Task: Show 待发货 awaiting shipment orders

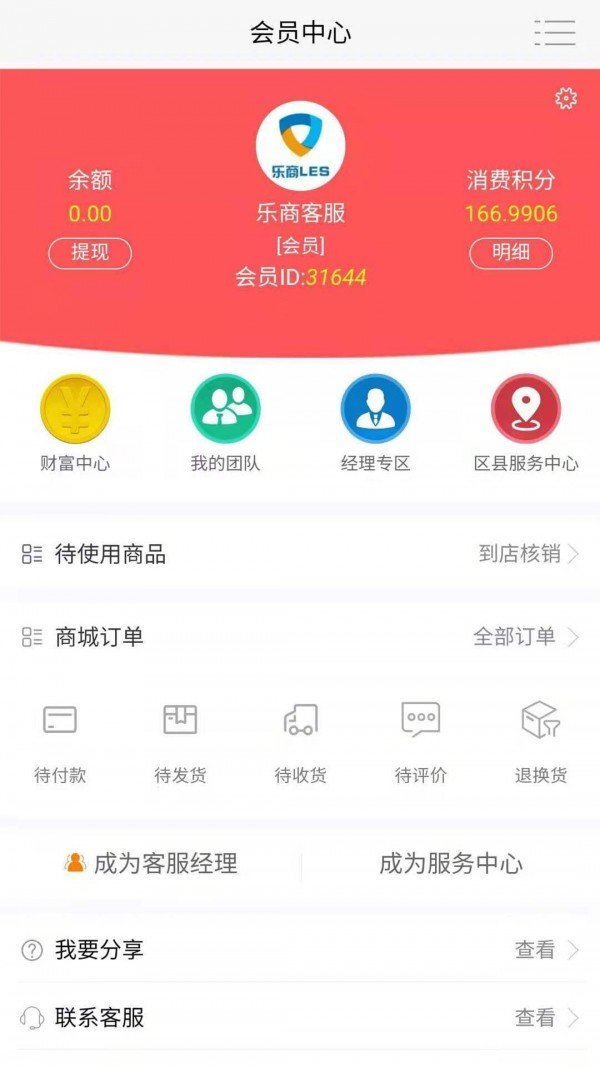Action: click(x=180, y=740)
